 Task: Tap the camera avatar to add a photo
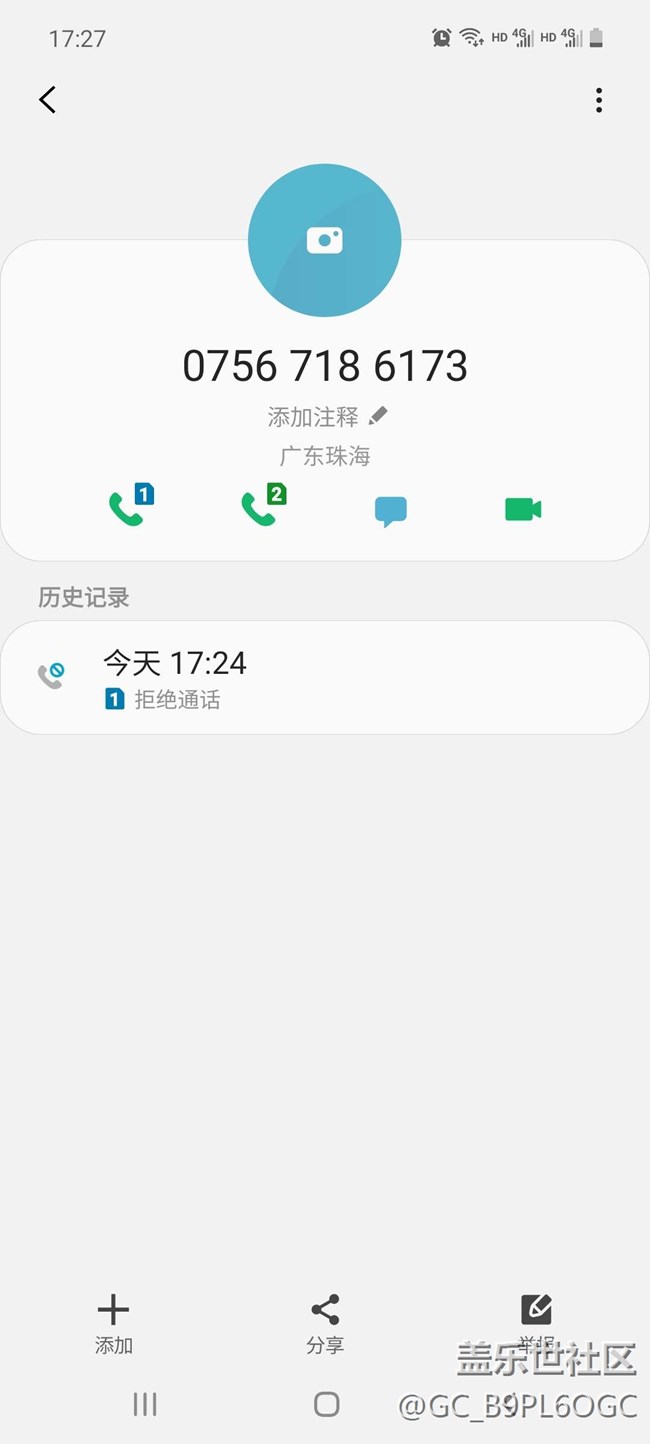325,240
